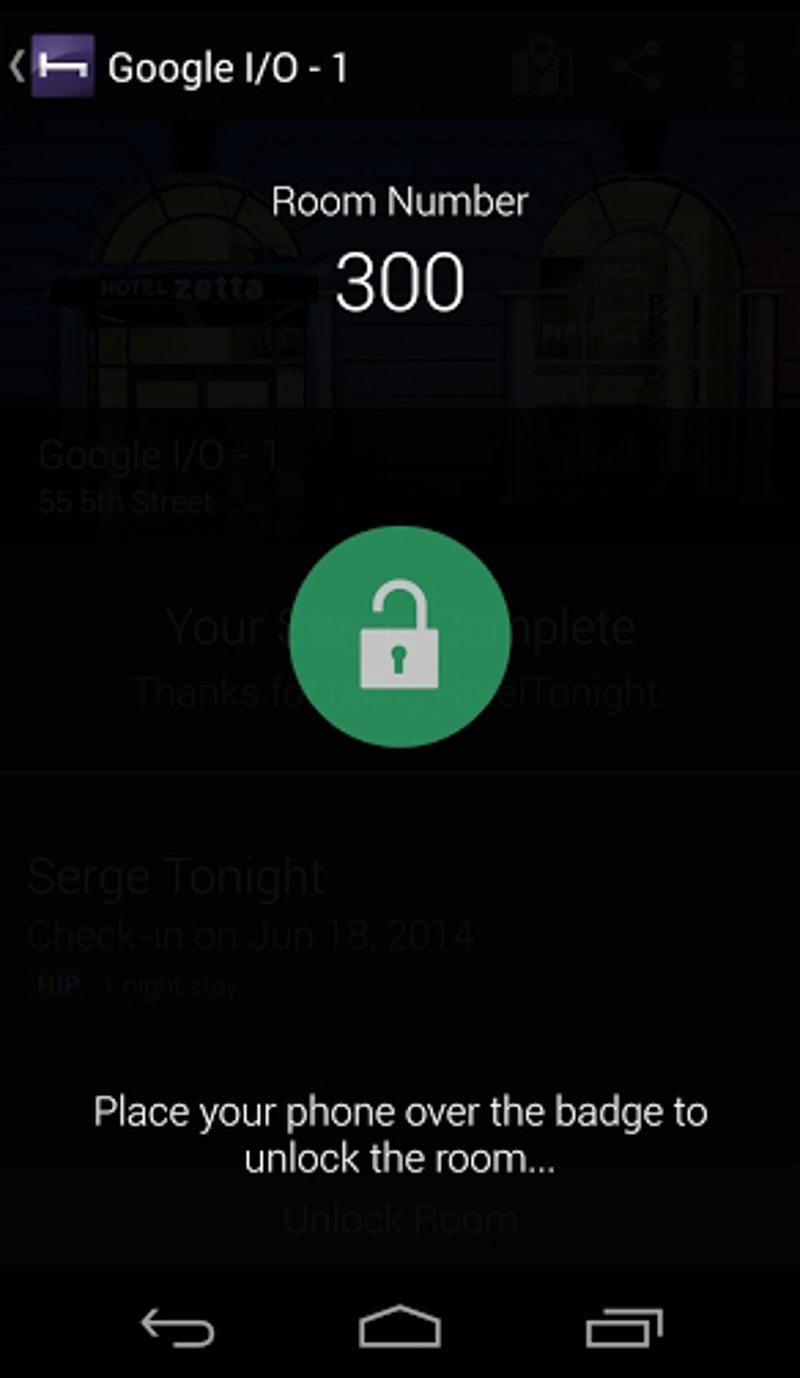Tap the green unlock padlock button

pos(400,637)
